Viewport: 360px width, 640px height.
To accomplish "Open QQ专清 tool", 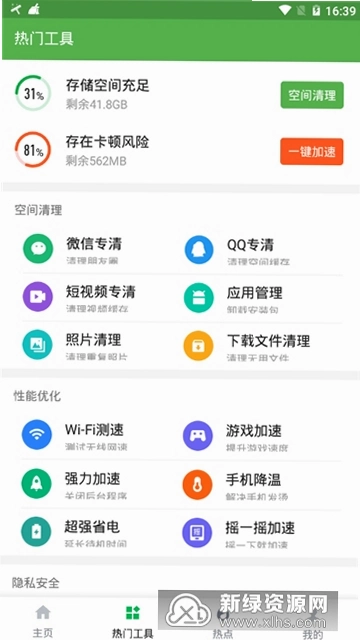I will coord(262,249).
